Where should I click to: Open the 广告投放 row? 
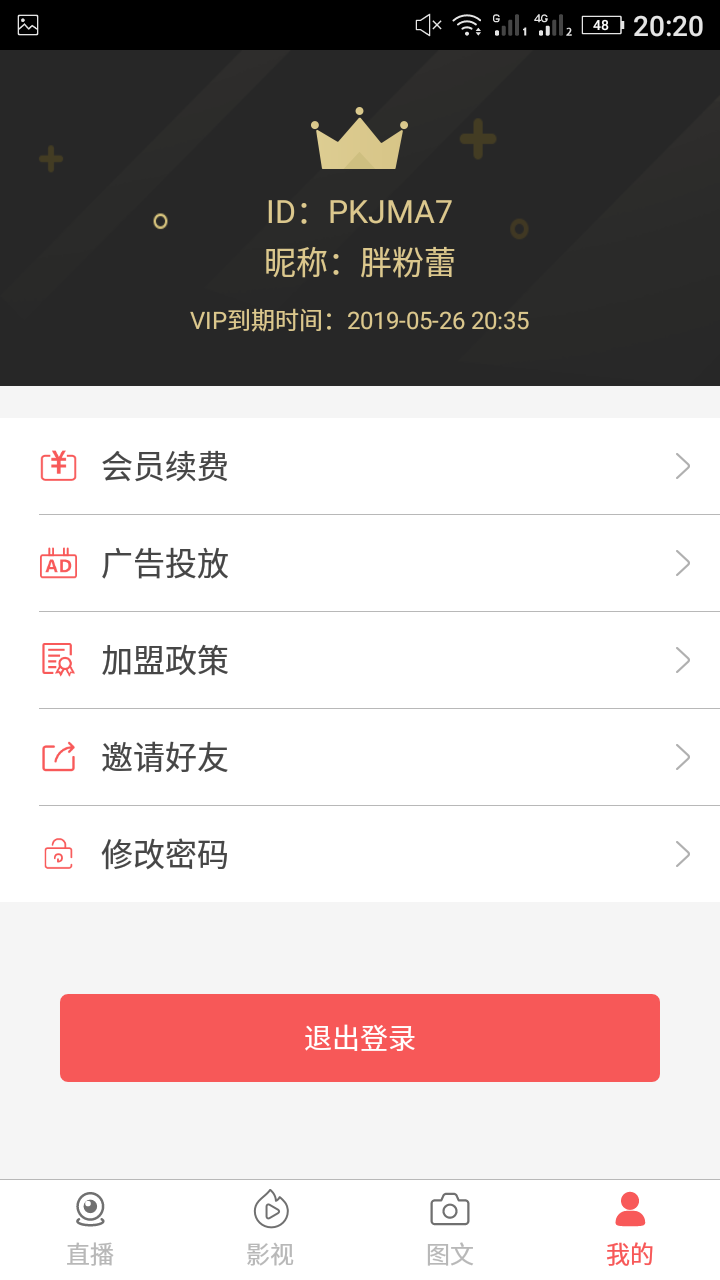click(x=360, y=563)
